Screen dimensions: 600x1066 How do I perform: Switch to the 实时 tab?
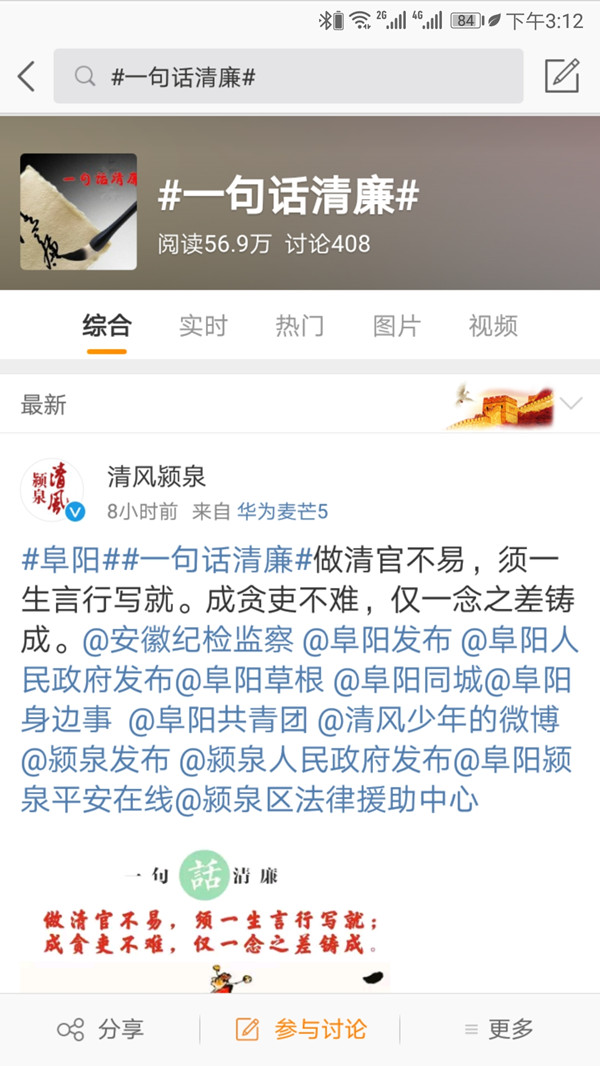point(203,326)
